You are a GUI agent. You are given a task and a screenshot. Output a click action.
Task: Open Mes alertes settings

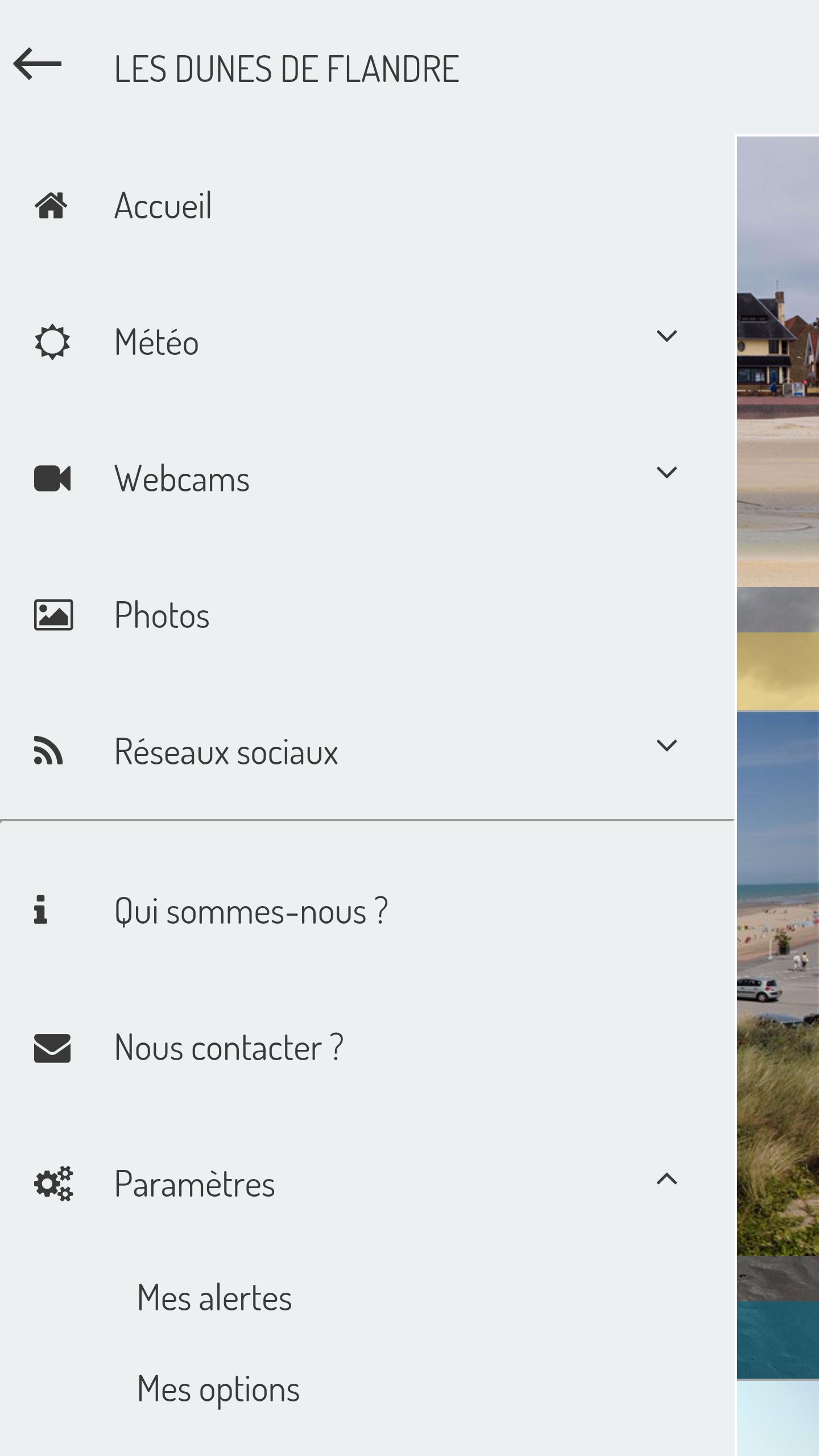[214, 1298]
